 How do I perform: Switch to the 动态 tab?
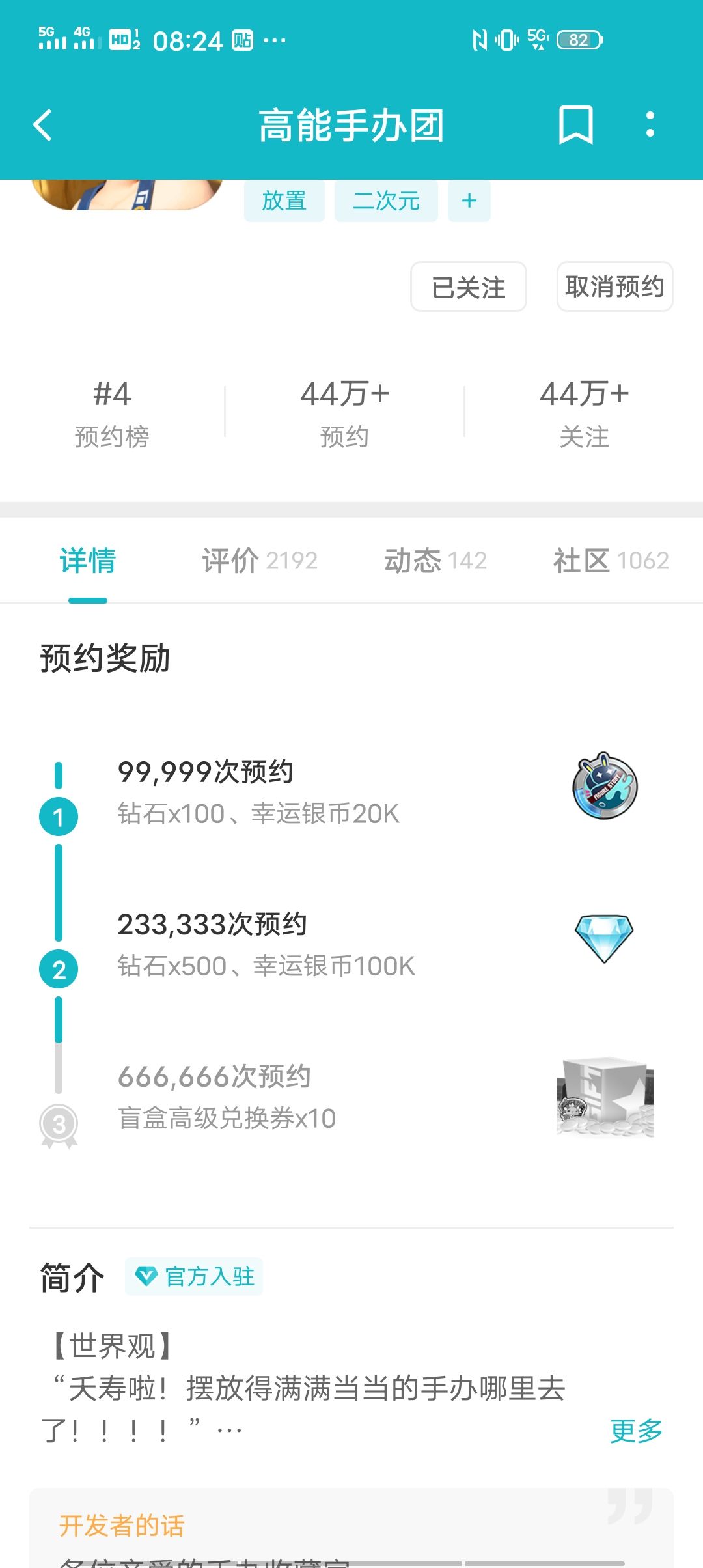[435, 561]
